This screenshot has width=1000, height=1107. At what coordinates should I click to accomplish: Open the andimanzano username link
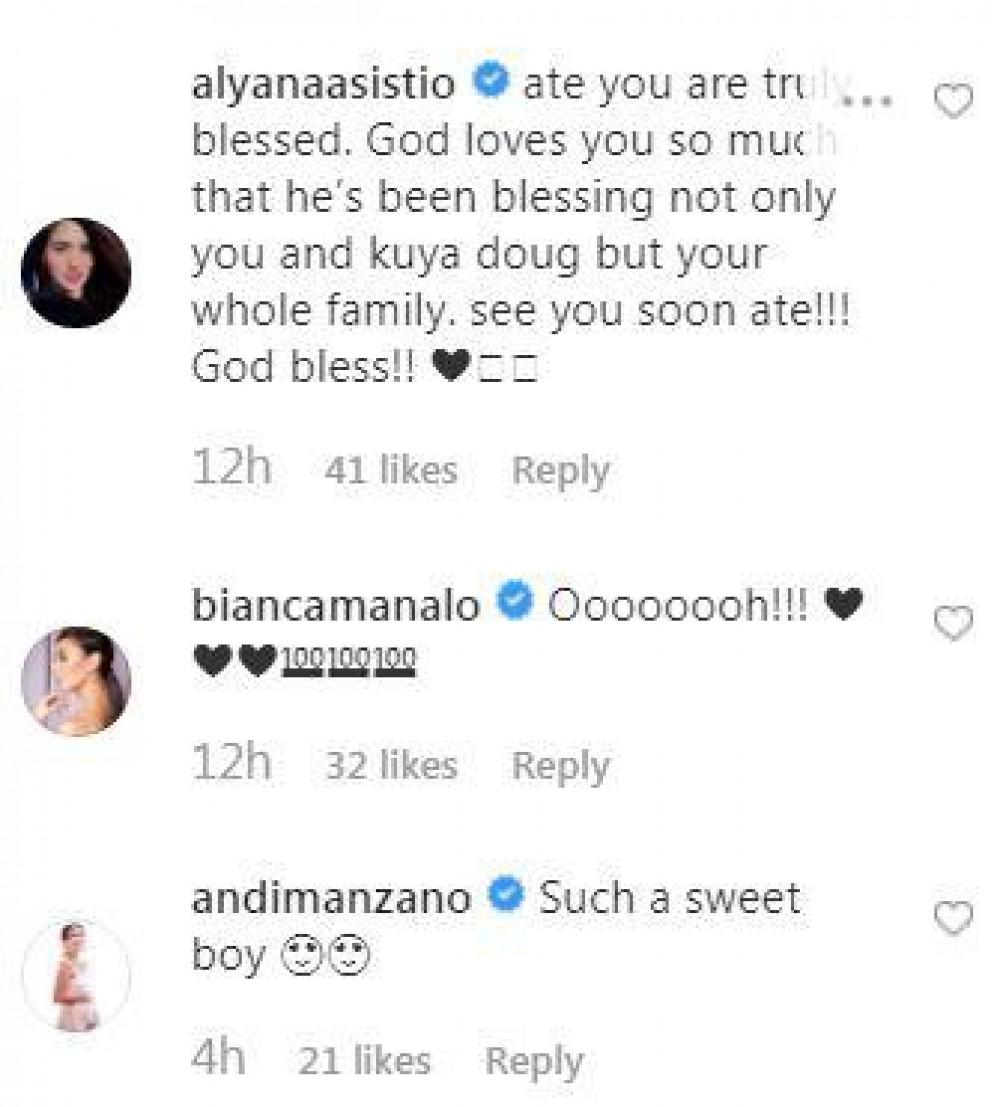331,898
